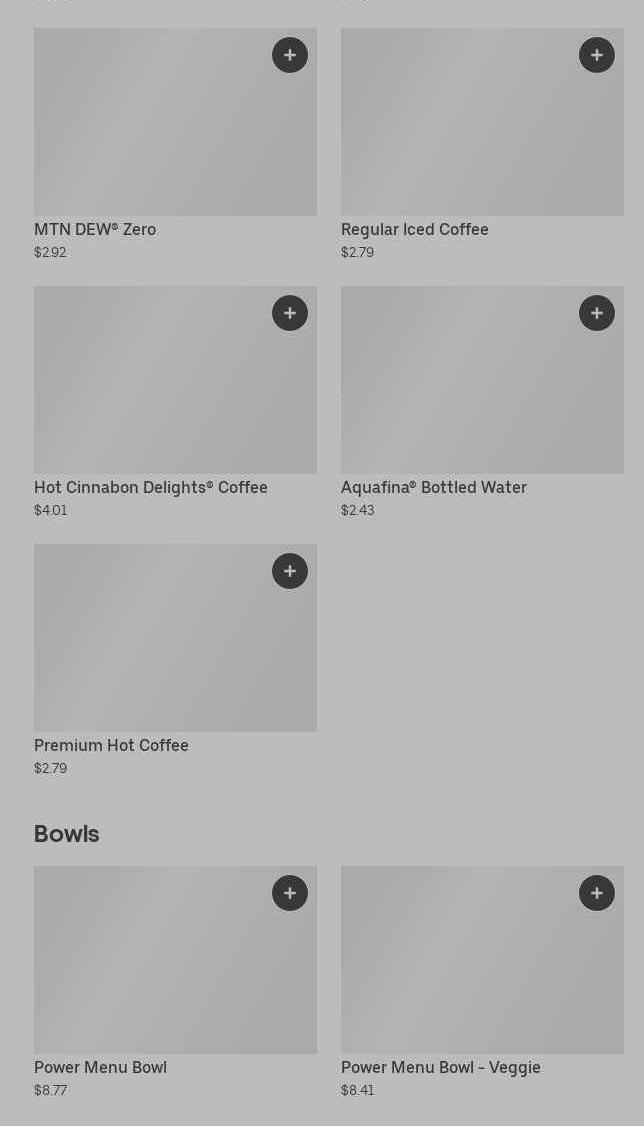Add Hot Cinnabon Delights Coffee to cart
The height and width of the screenshot is (1126, 644).
click(290, 313)
